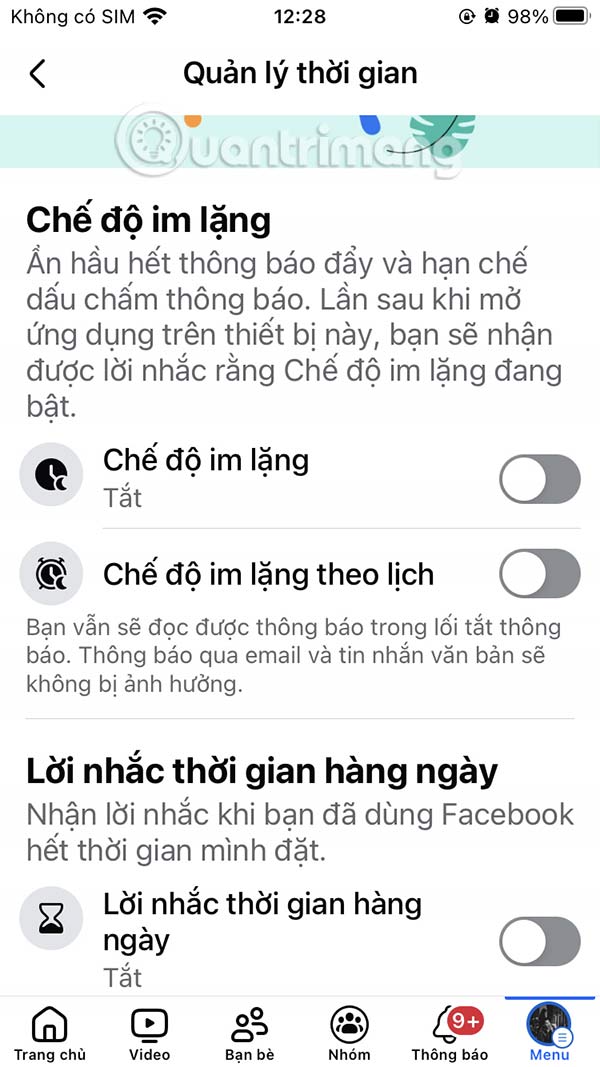600x1067 pixels.
Task: View Thông báo notifications tab
Action: pos(450,1034)
